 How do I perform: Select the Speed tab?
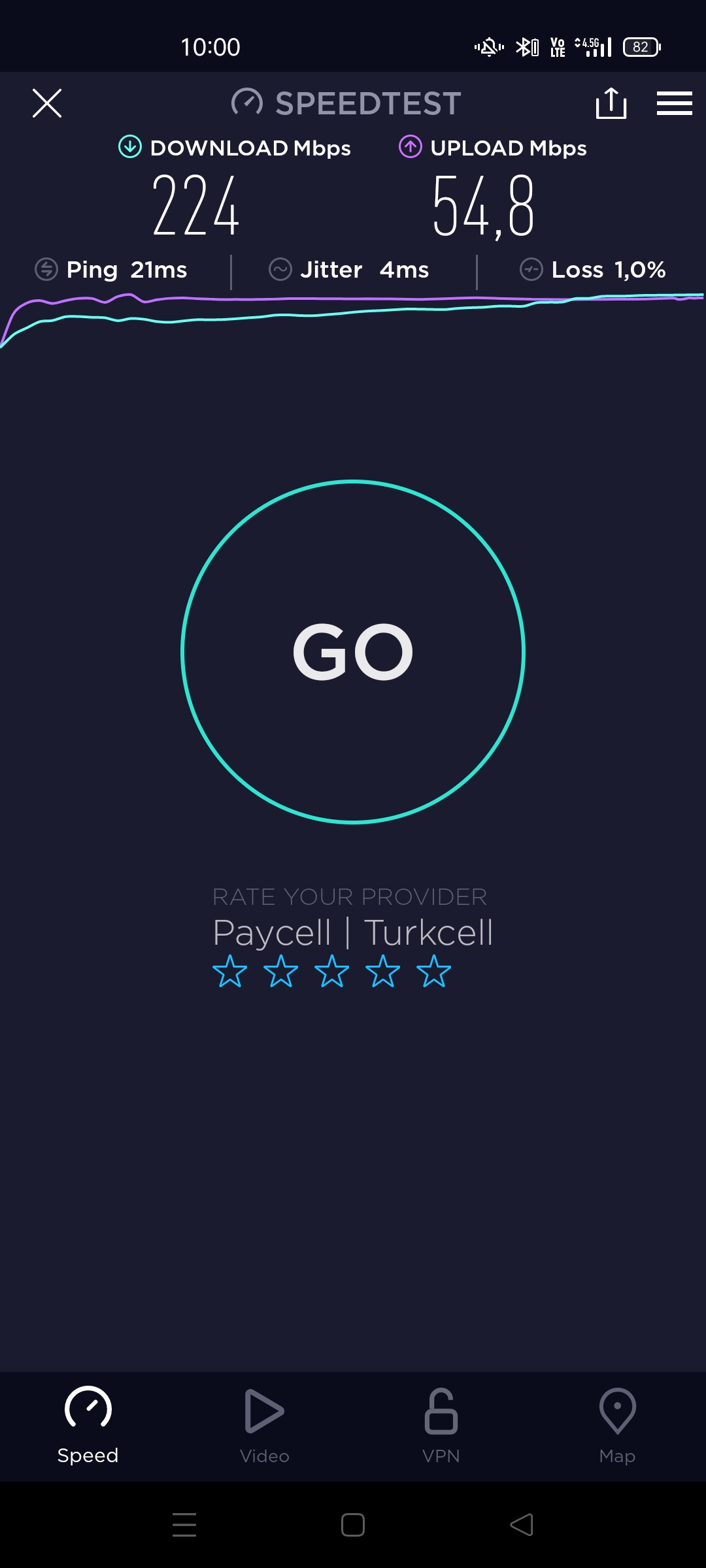88,1426
